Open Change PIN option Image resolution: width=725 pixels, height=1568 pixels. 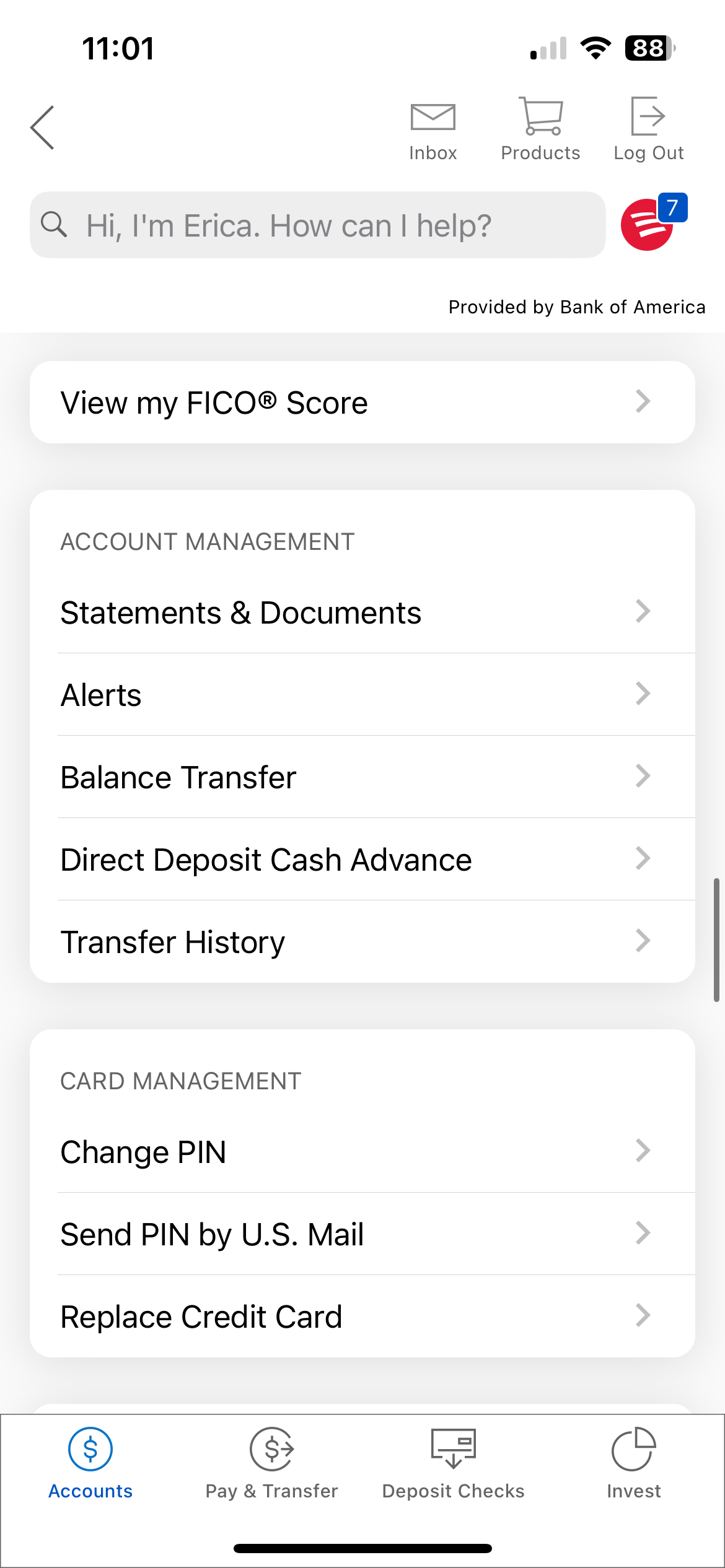tap(362, 1152)
